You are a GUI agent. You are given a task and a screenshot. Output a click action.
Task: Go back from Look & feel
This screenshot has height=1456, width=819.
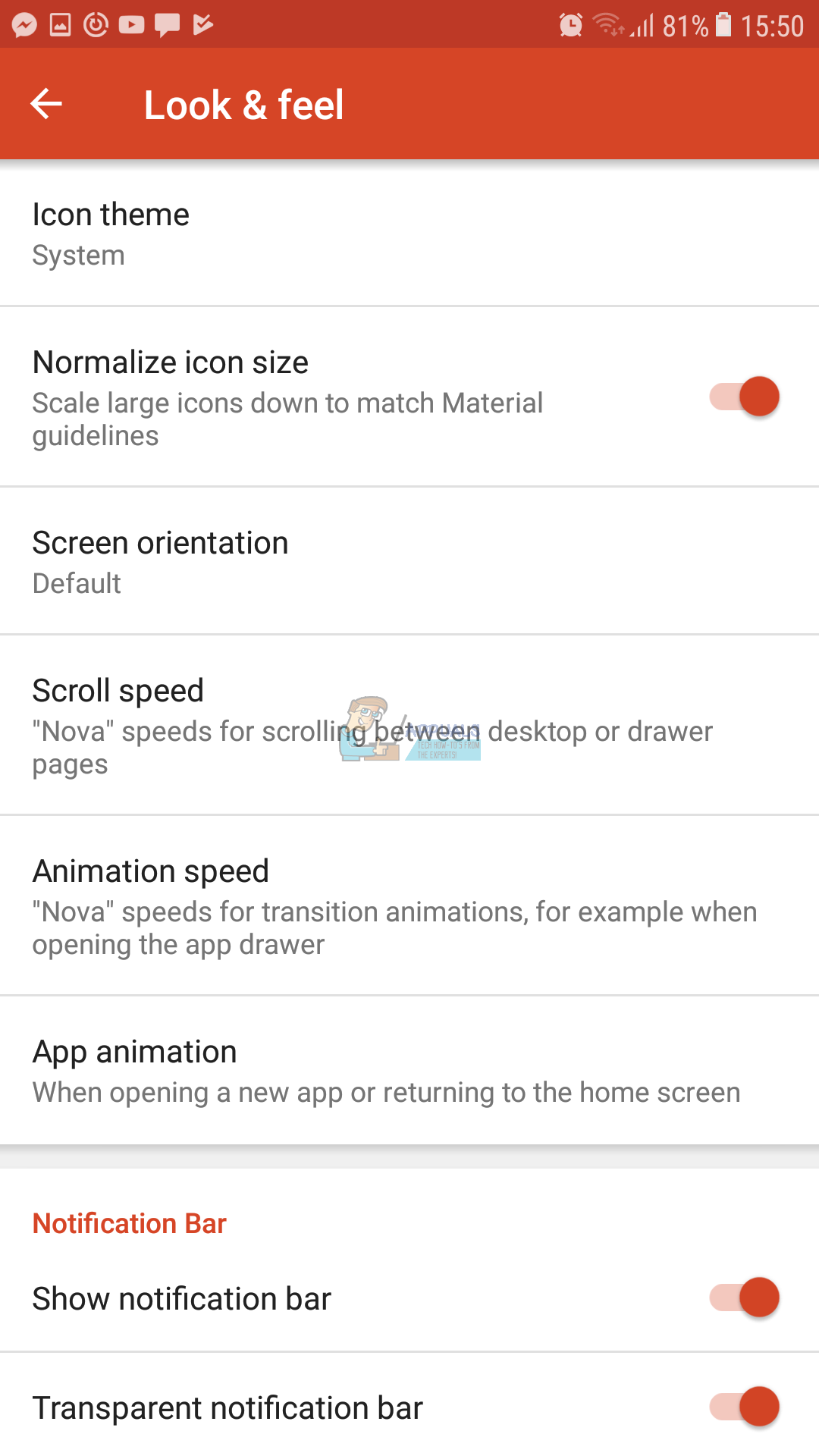point(46,104)
